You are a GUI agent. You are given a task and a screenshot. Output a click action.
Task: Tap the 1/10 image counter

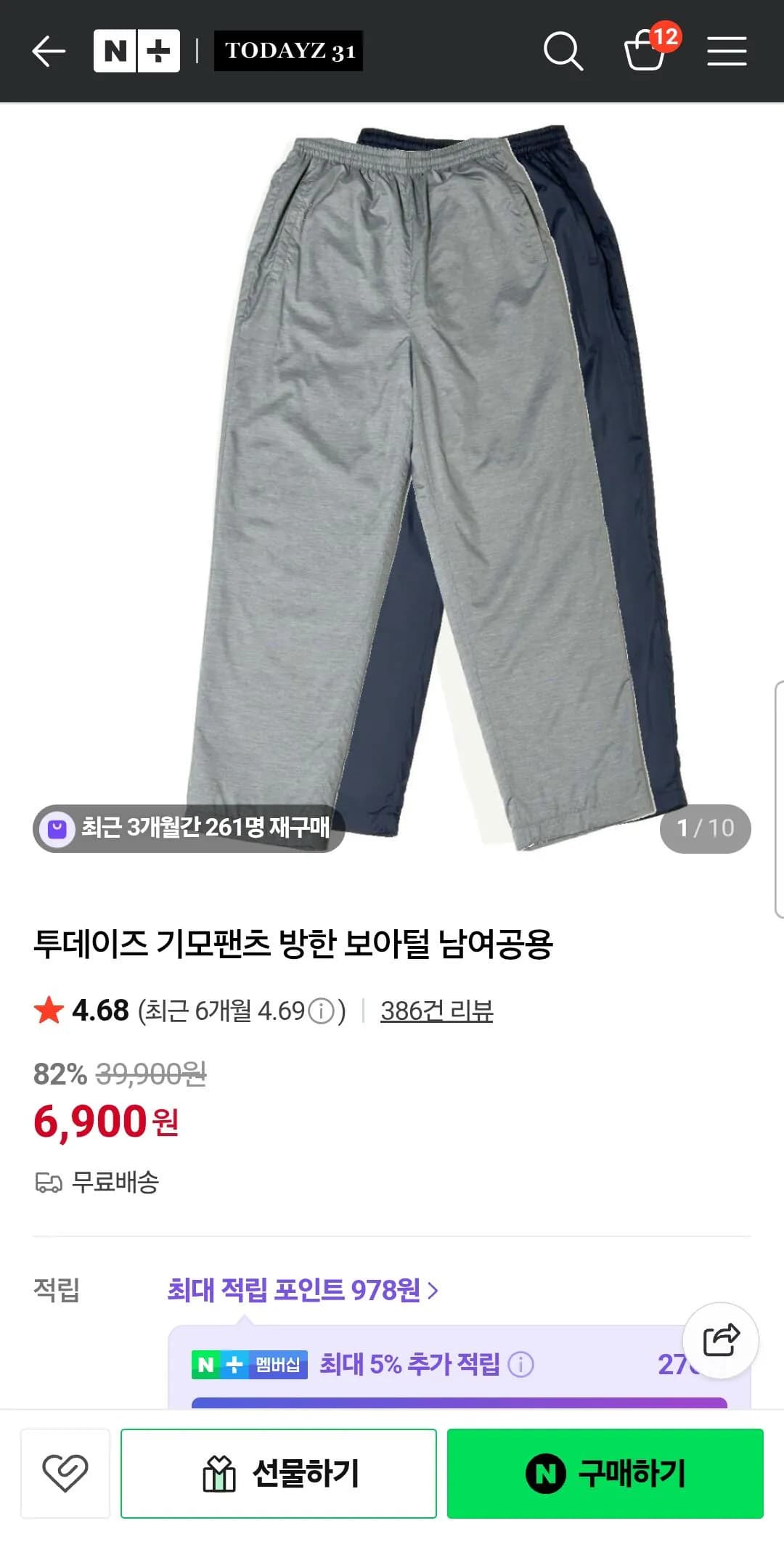tap(704, 829)
